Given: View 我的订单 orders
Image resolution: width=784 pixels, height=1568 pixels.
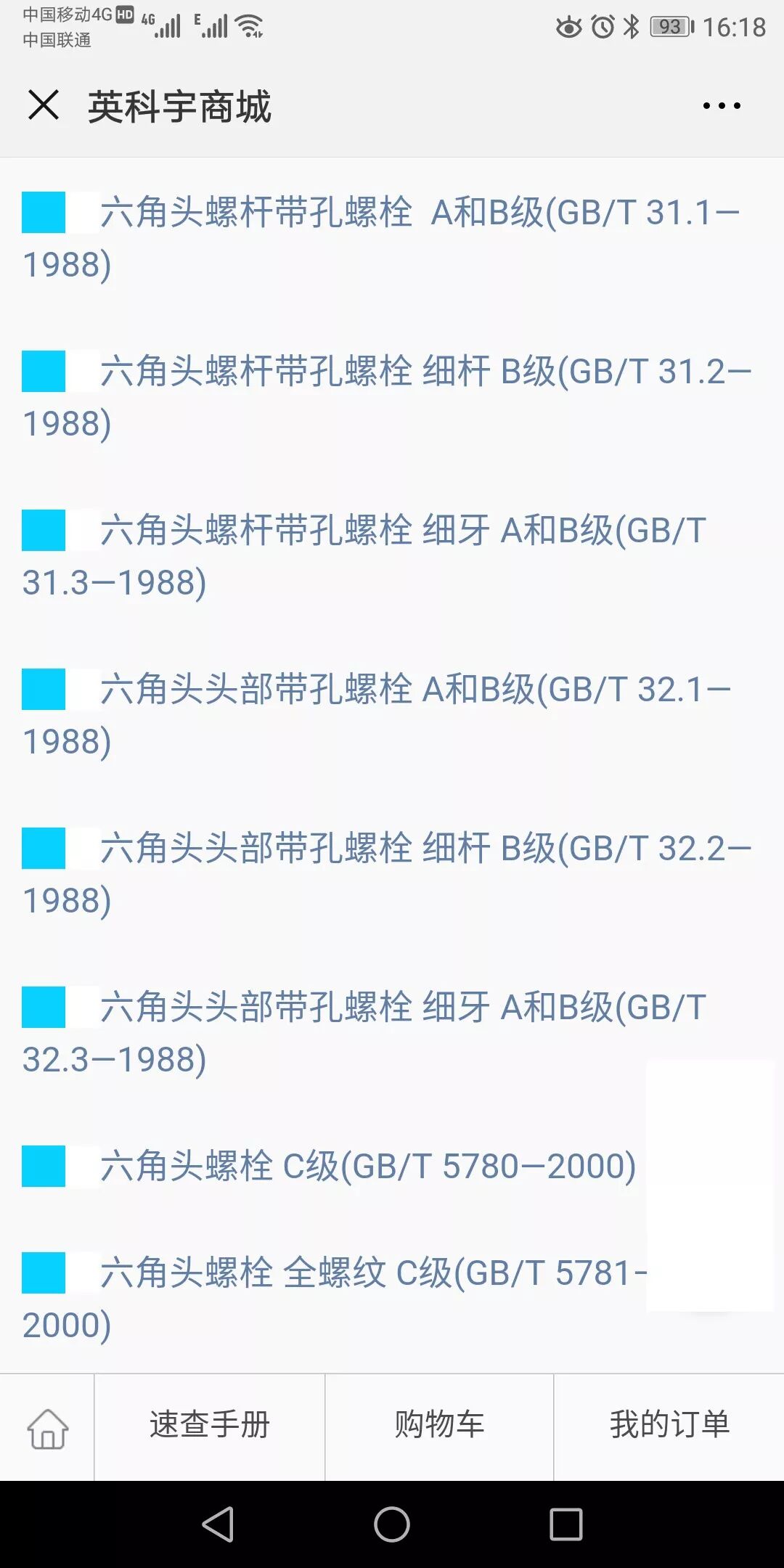Looking at the screenshot, I should [669, 1425].
